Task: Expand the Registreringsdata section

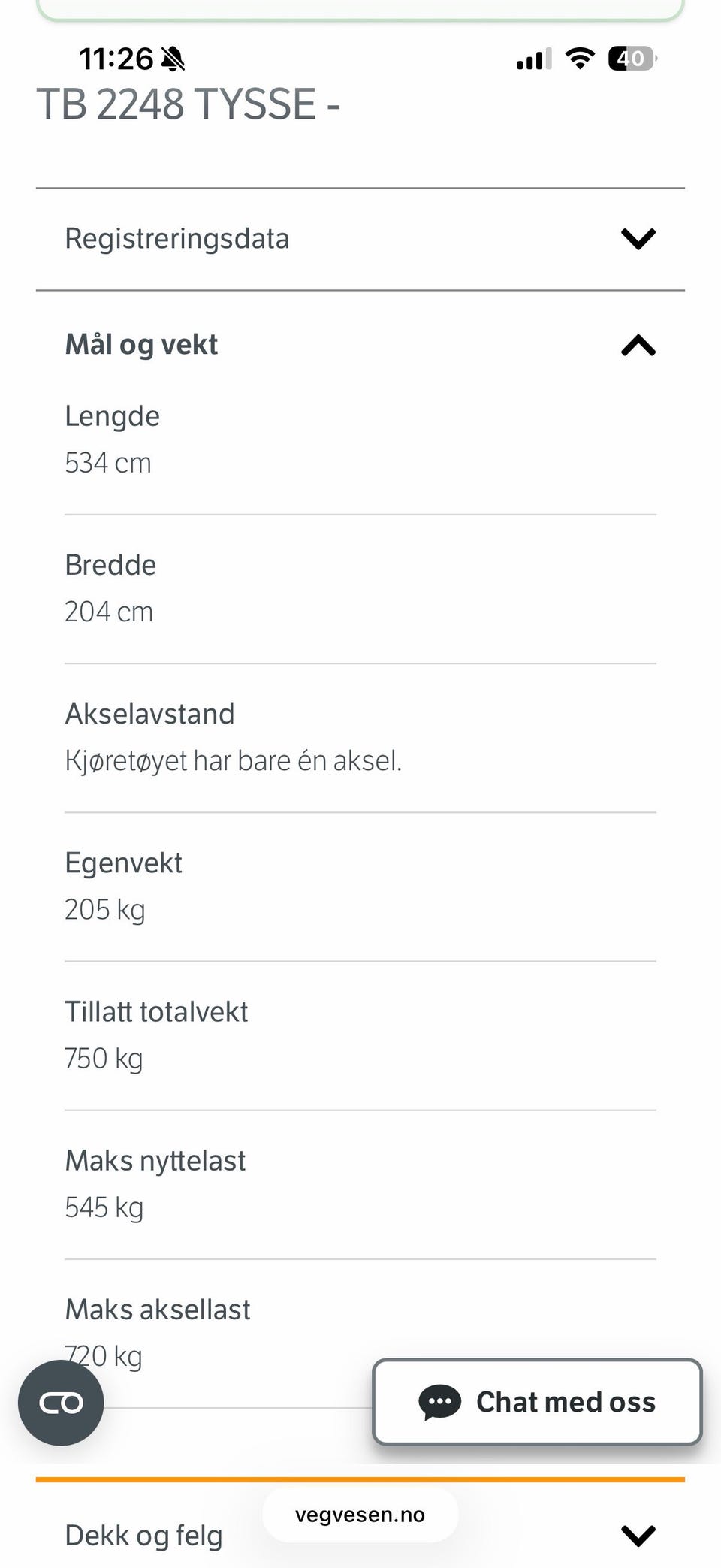Action: tap(360, 239)
